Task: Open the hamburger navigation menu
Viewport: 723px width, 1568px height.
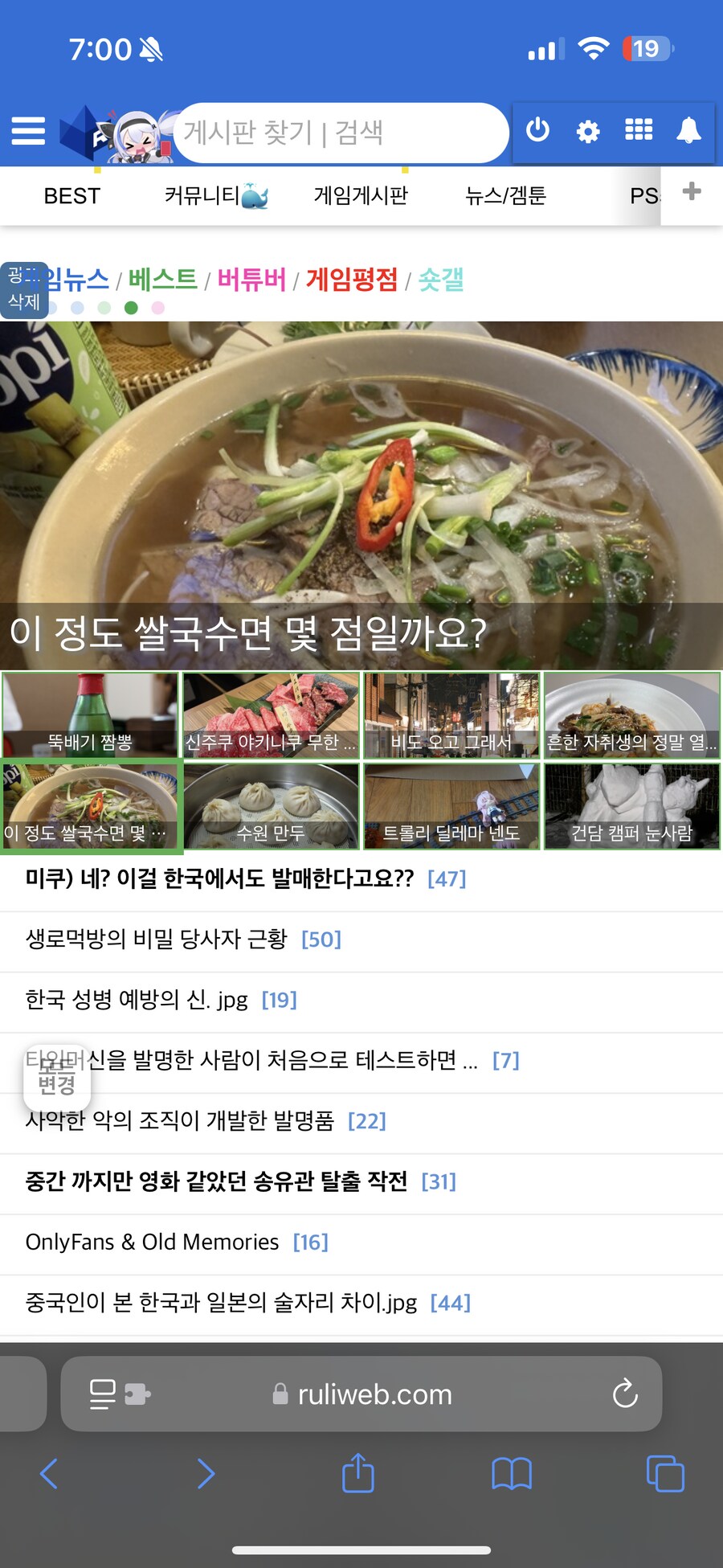Action: tap(28, 131)
